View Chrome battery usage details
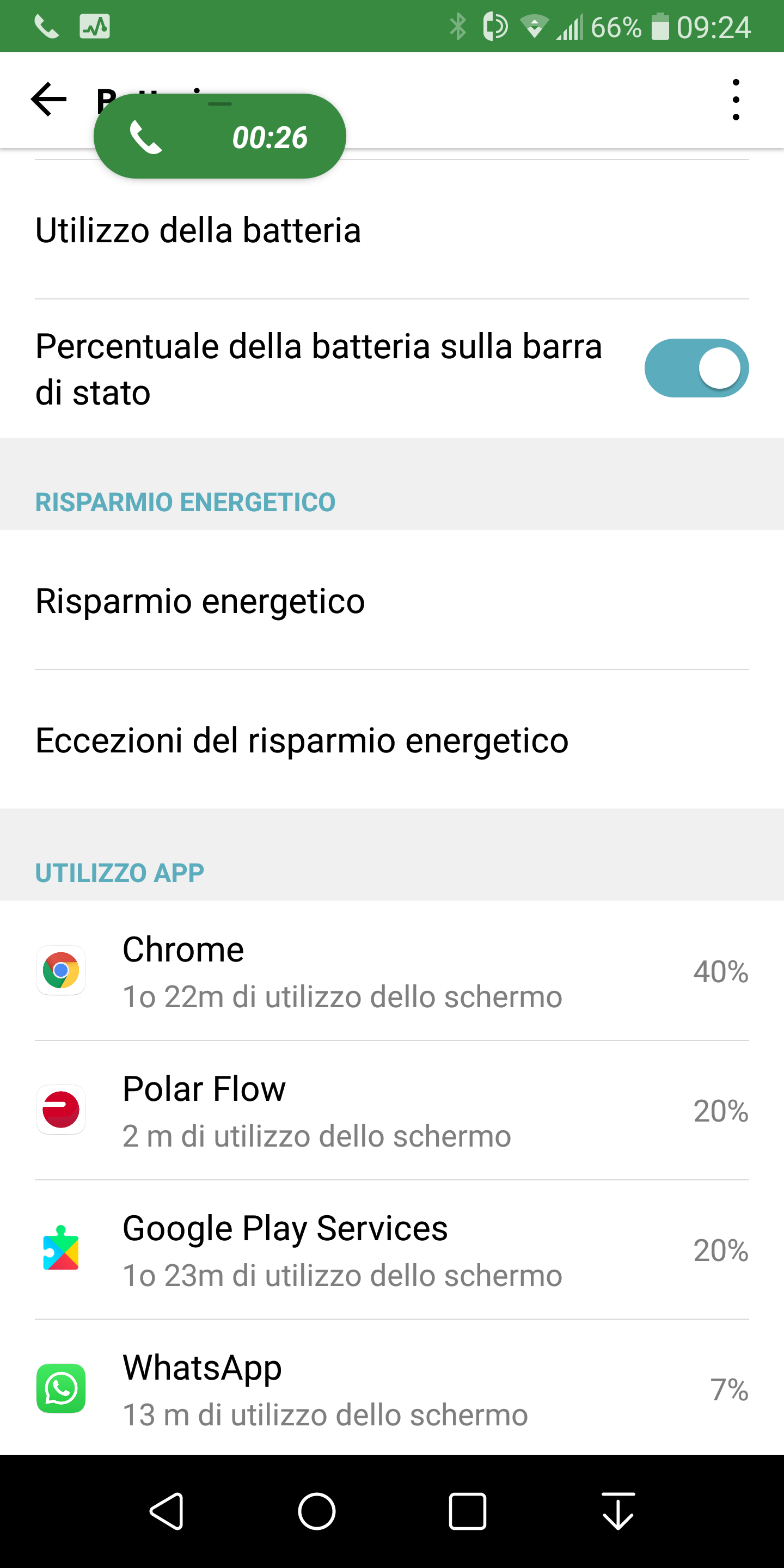The width and height of the screenshot is (784, 1568). point(392,971)
